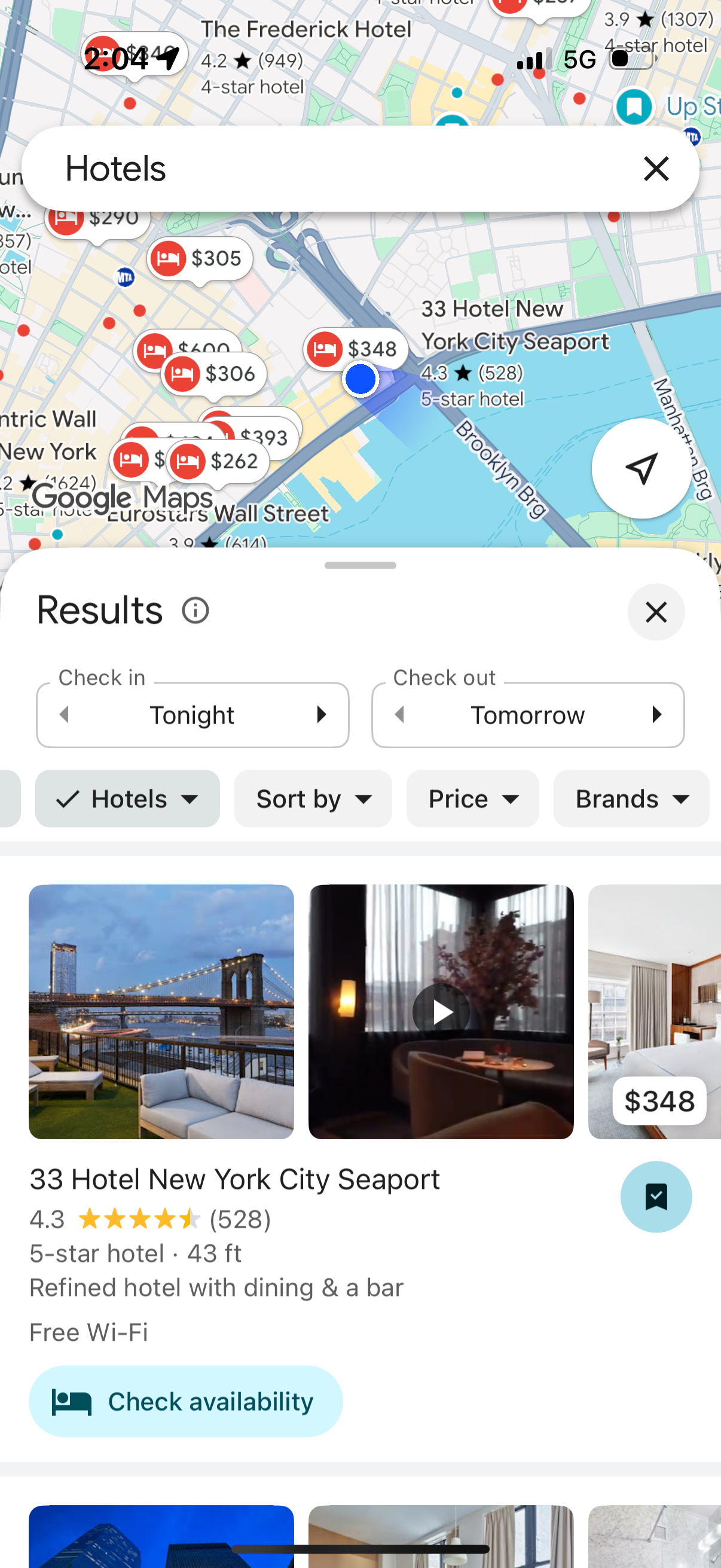This screenshot has height=1568, width=721.
Task: Toggle the saved bookmark for 33 Hotel
Action: point(656,1196)
